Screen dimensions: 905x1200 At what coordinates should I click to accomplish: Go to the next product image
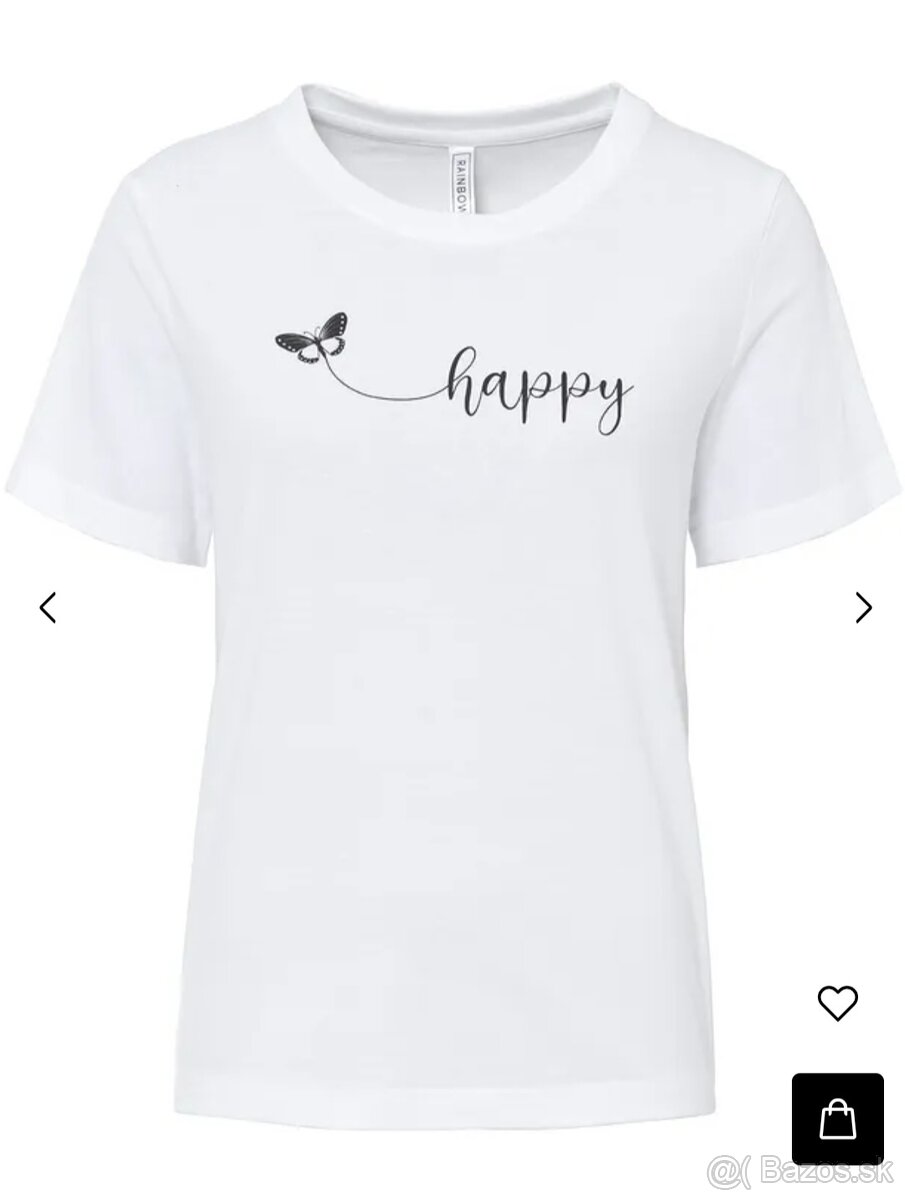point(863,607)
